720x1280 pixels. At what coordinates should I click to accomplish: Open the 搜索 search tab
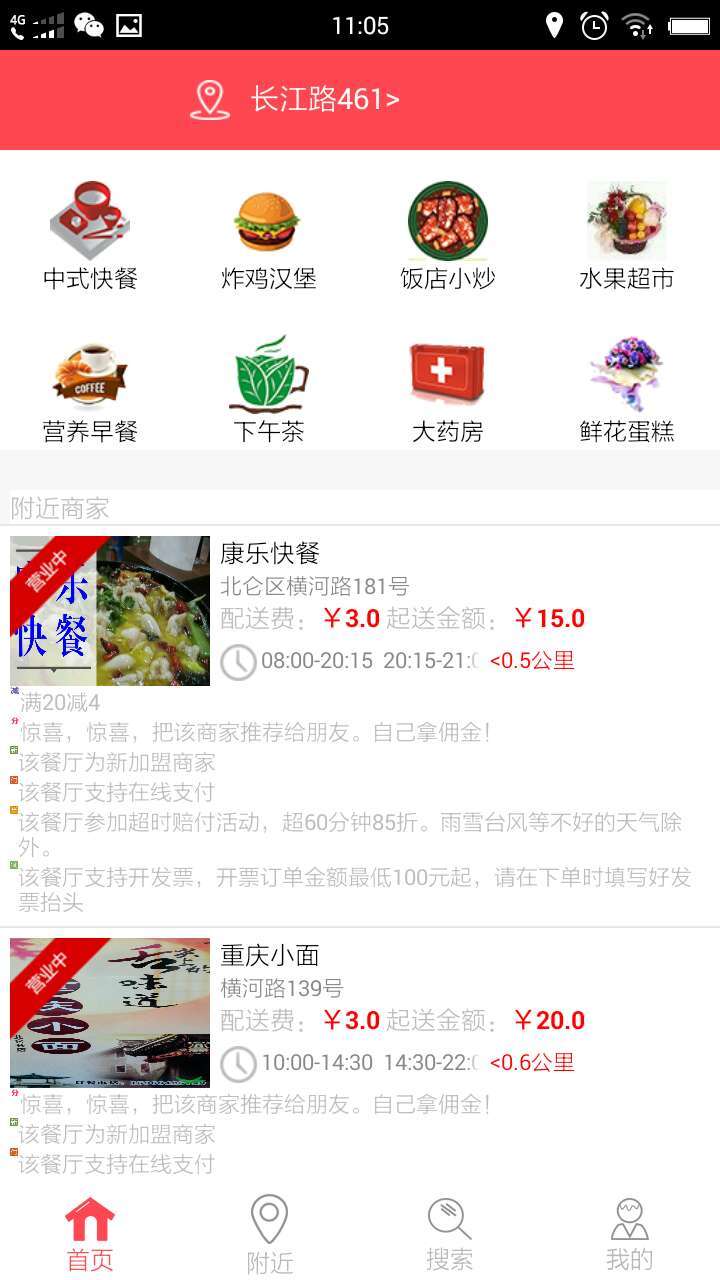tap(448, 1232)
